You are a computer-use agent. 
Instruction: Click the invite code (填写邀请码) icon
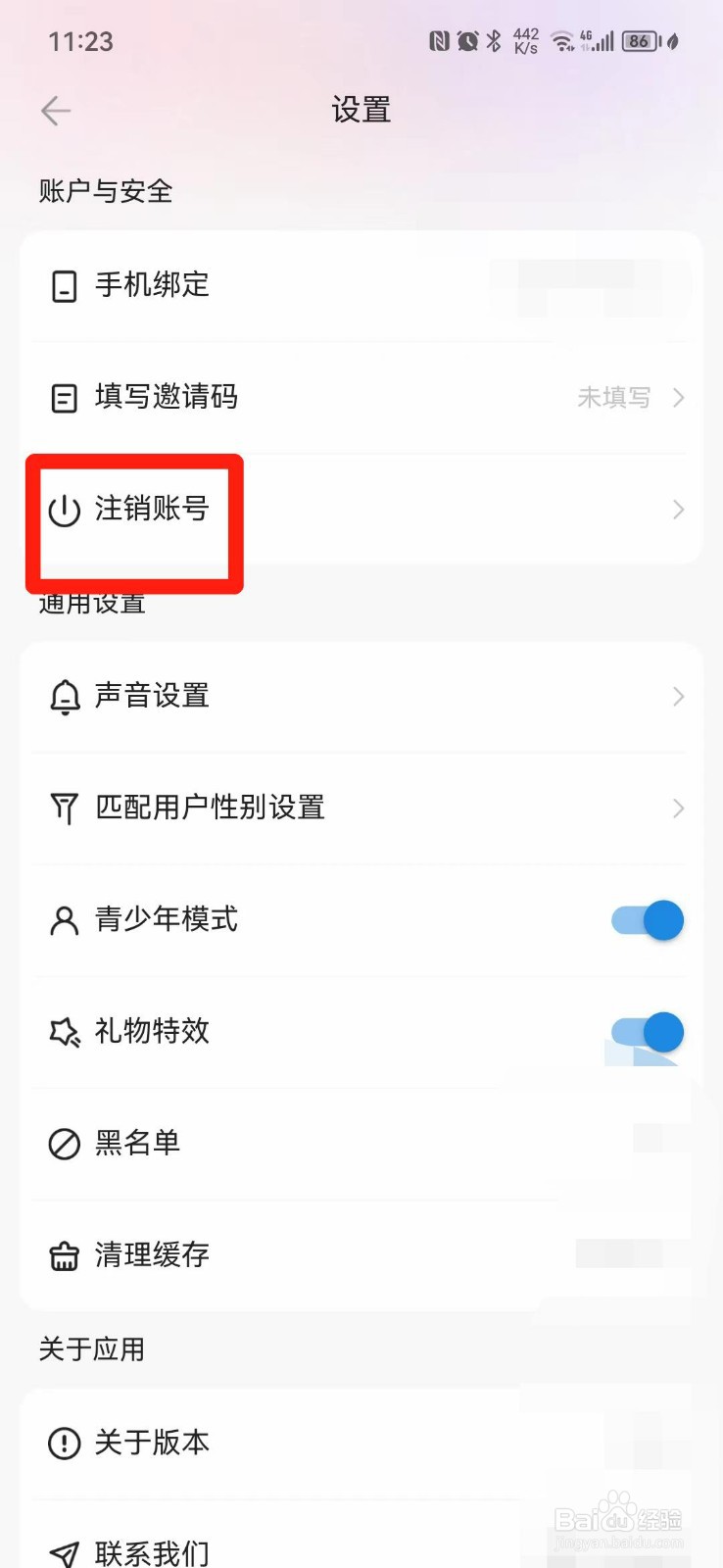(63, 398)
